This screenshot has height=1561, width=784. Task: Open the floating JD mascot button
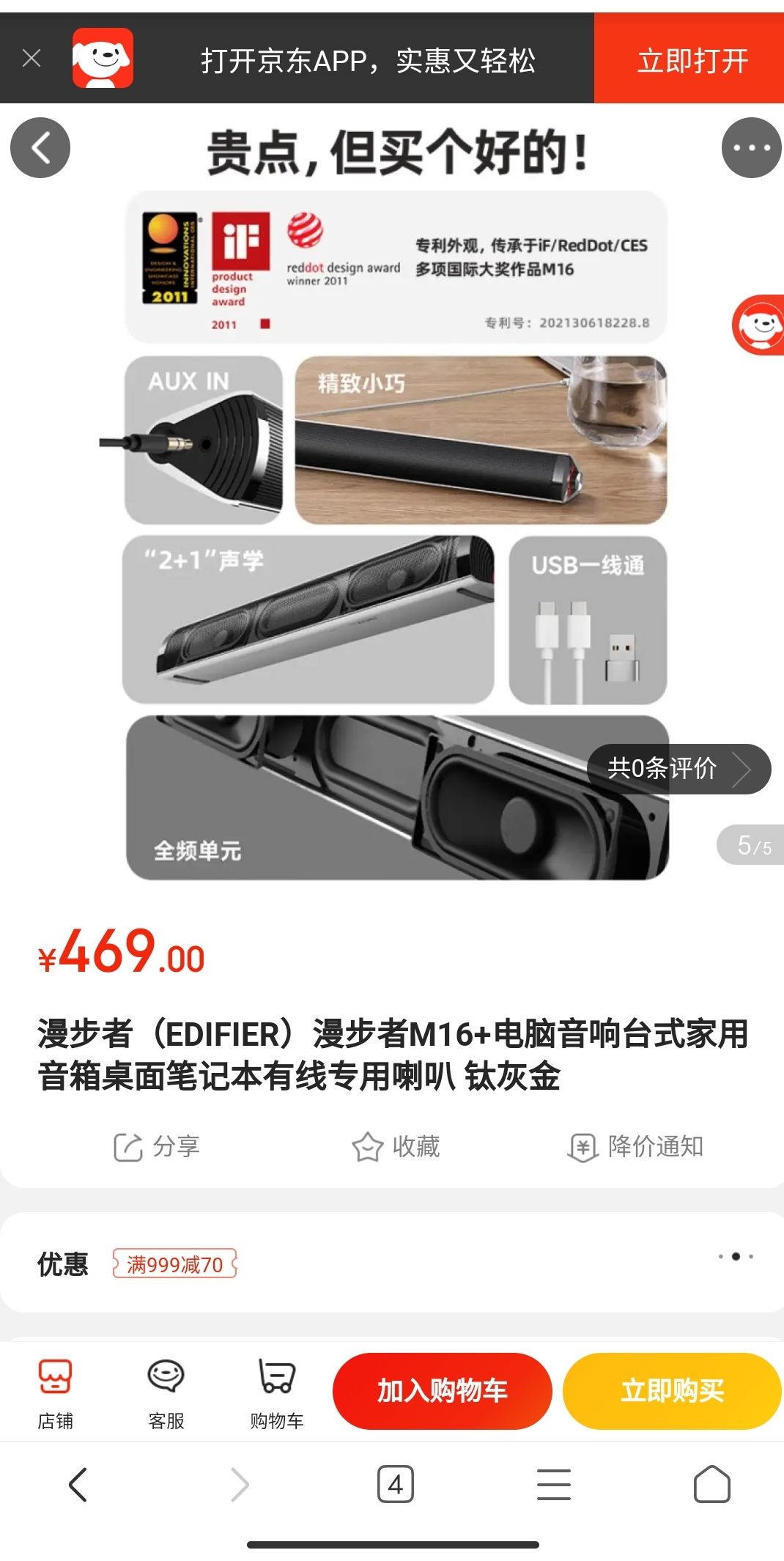tap(759, 325)
